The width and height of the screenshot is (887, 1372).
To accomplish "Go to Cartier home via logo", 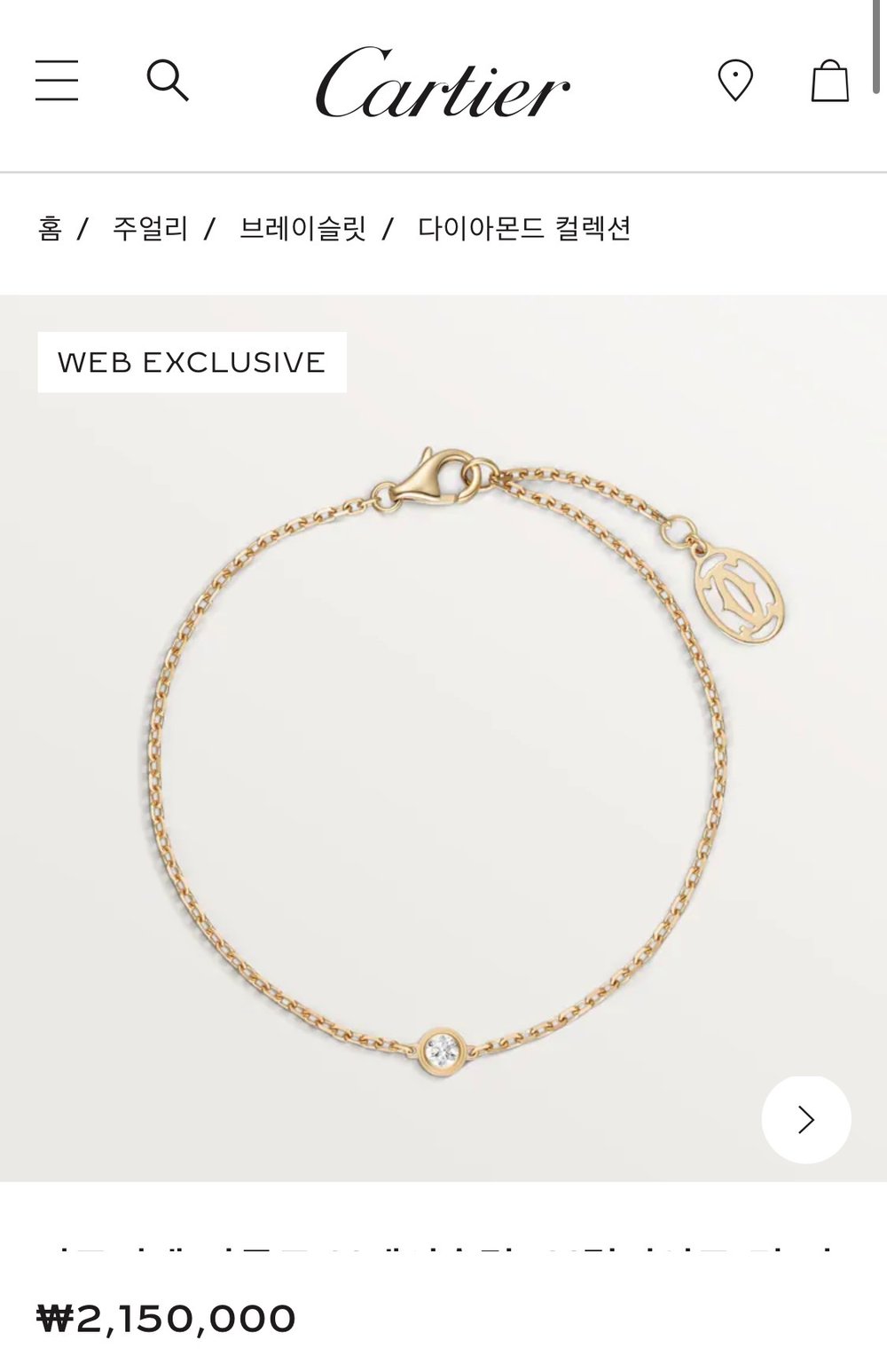I will tap(443, 83).
